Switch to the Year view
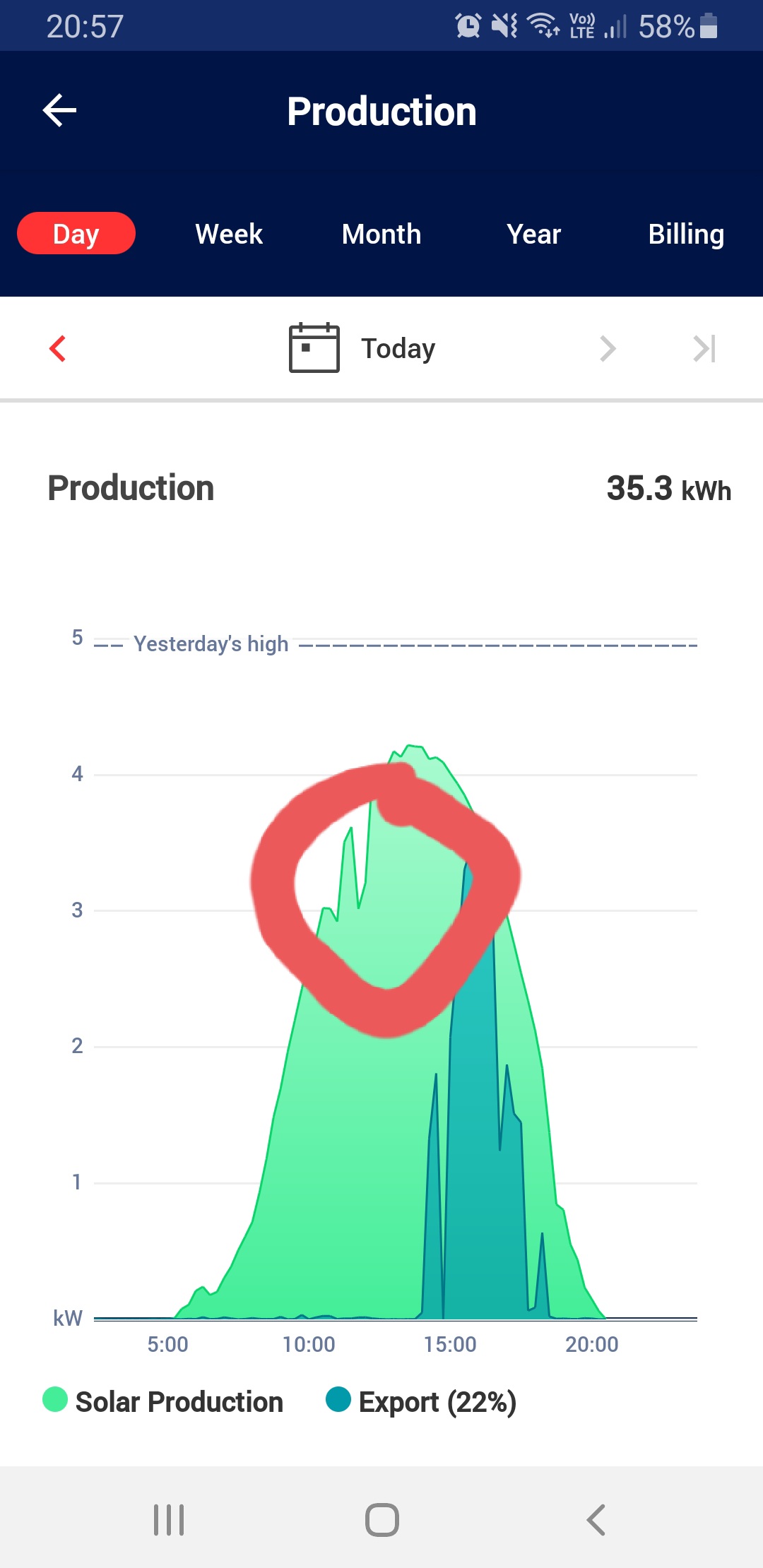The height and width of the screenshot is (1568, 763). coord(533,234)
